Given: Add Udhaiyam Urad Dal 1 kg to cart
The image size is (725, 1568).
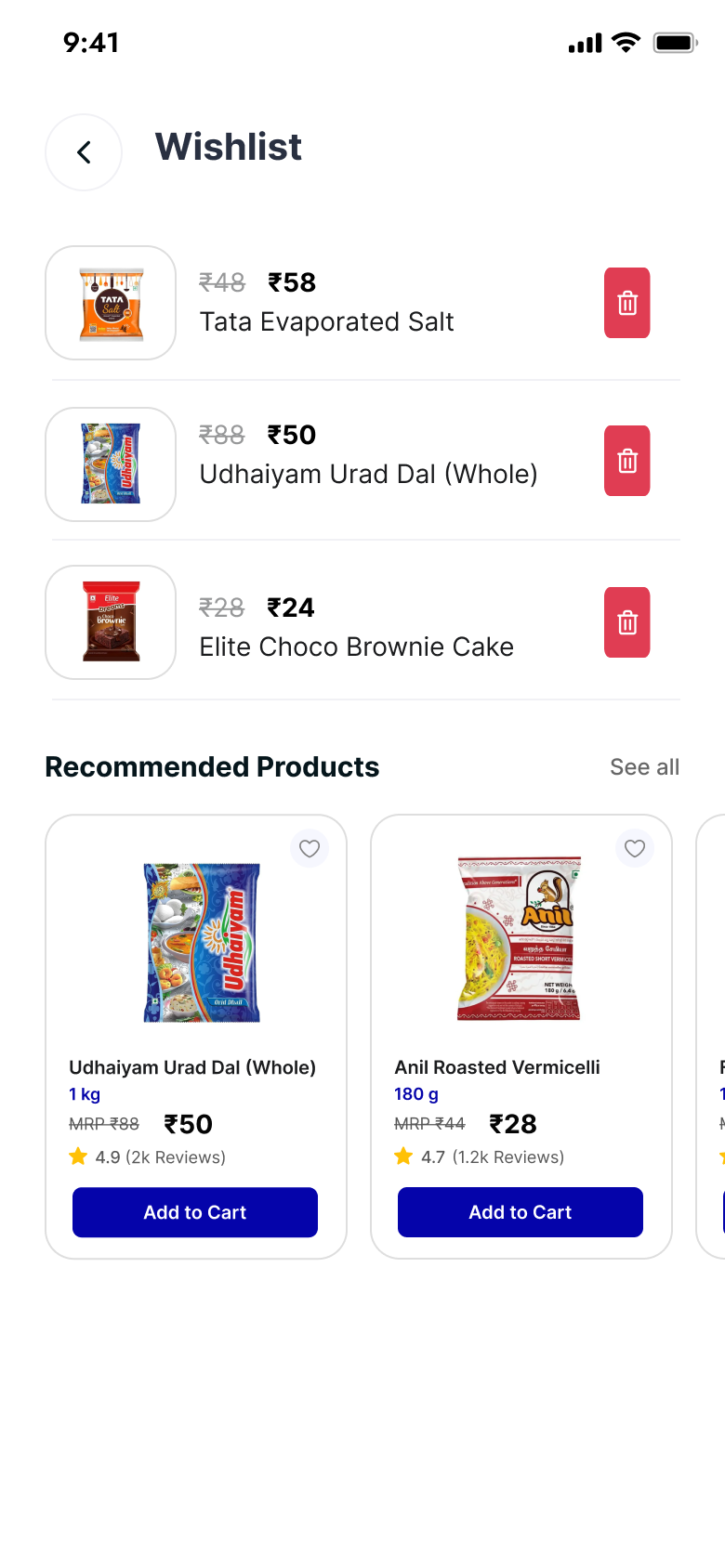Looking at the screenshot, I should (195, 1212).
